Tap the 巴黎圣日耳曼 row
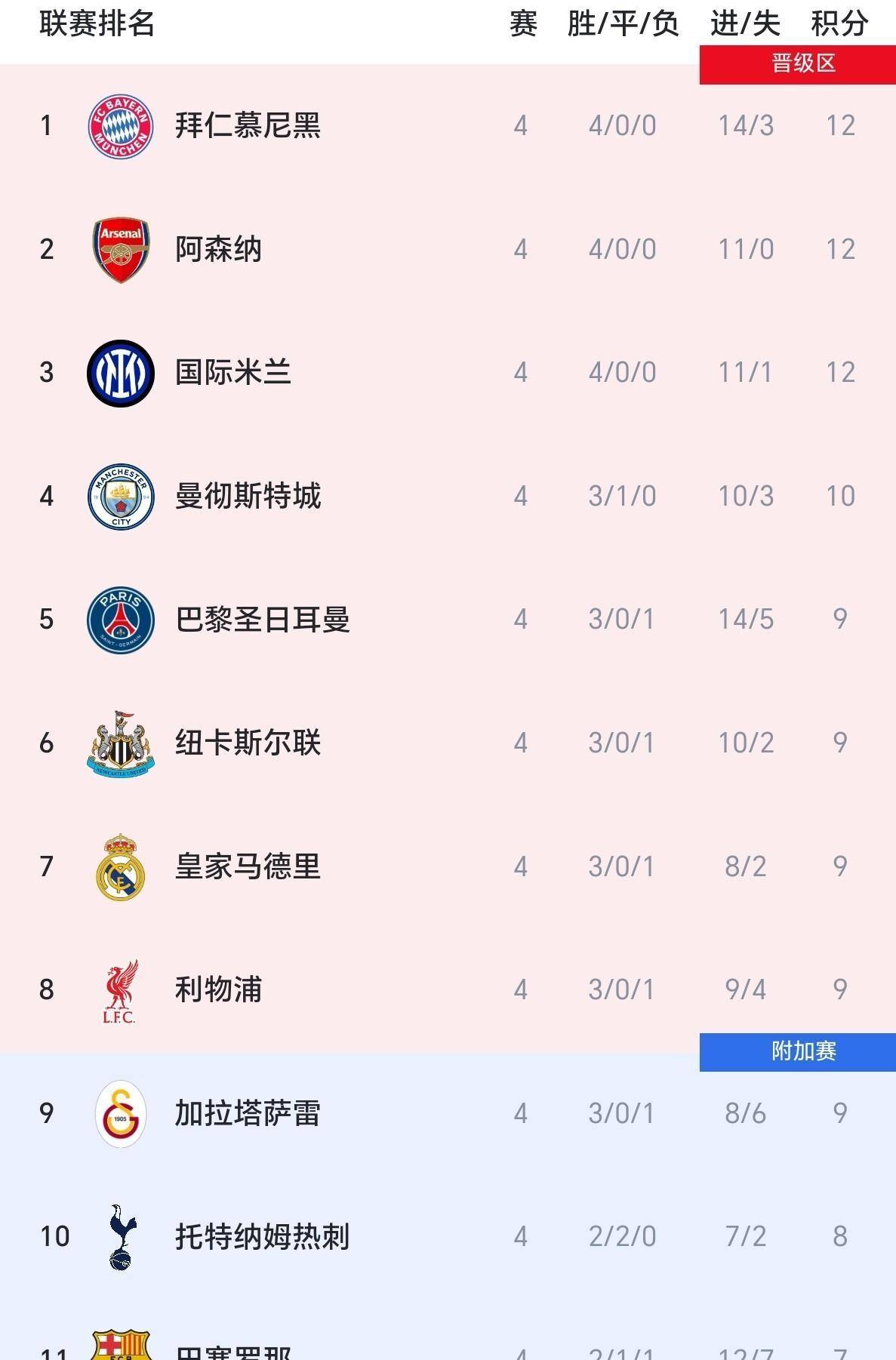 [262, 620]
